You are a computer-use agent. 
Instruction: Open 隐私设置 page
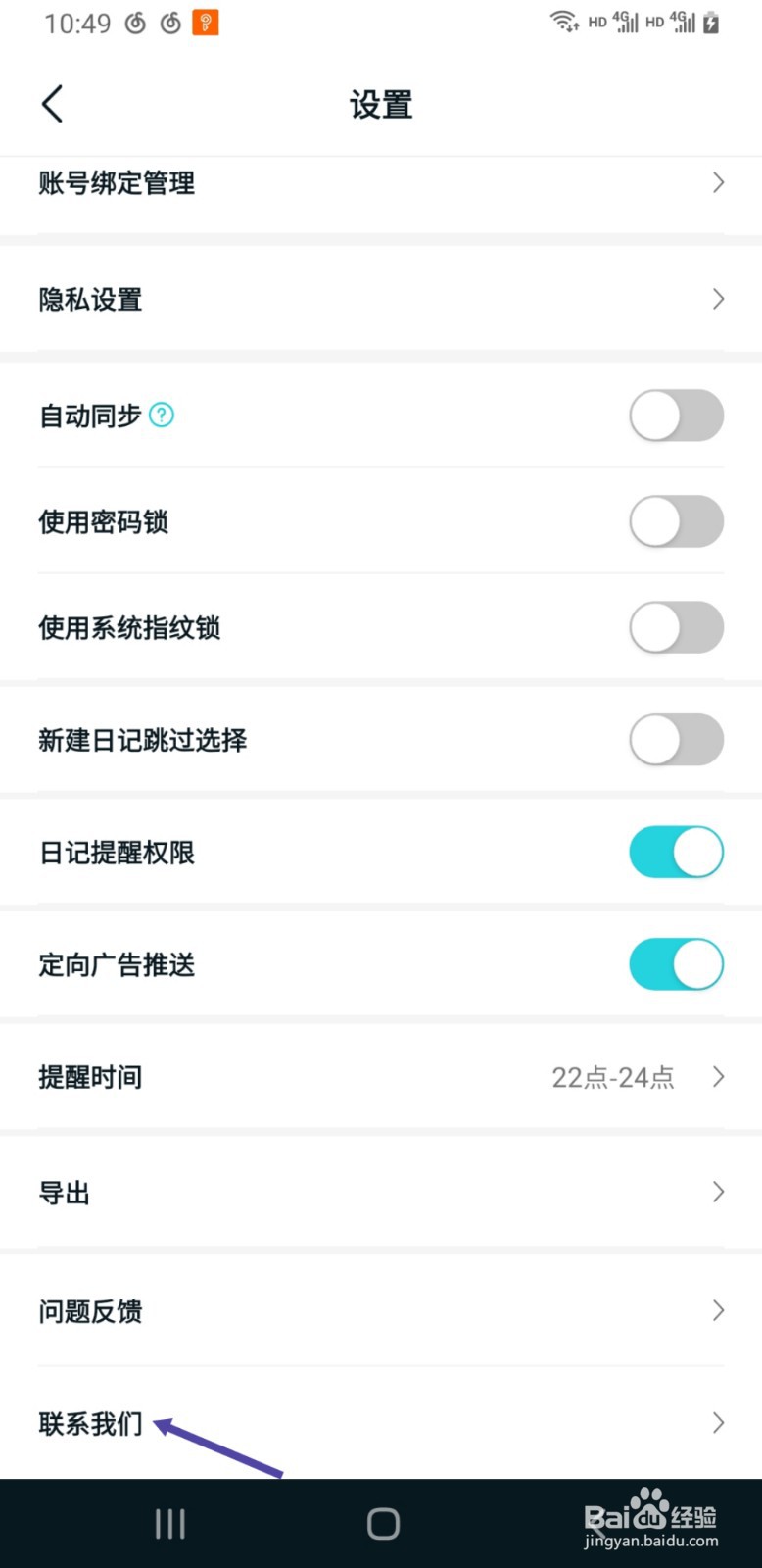[x=380, y=299]
